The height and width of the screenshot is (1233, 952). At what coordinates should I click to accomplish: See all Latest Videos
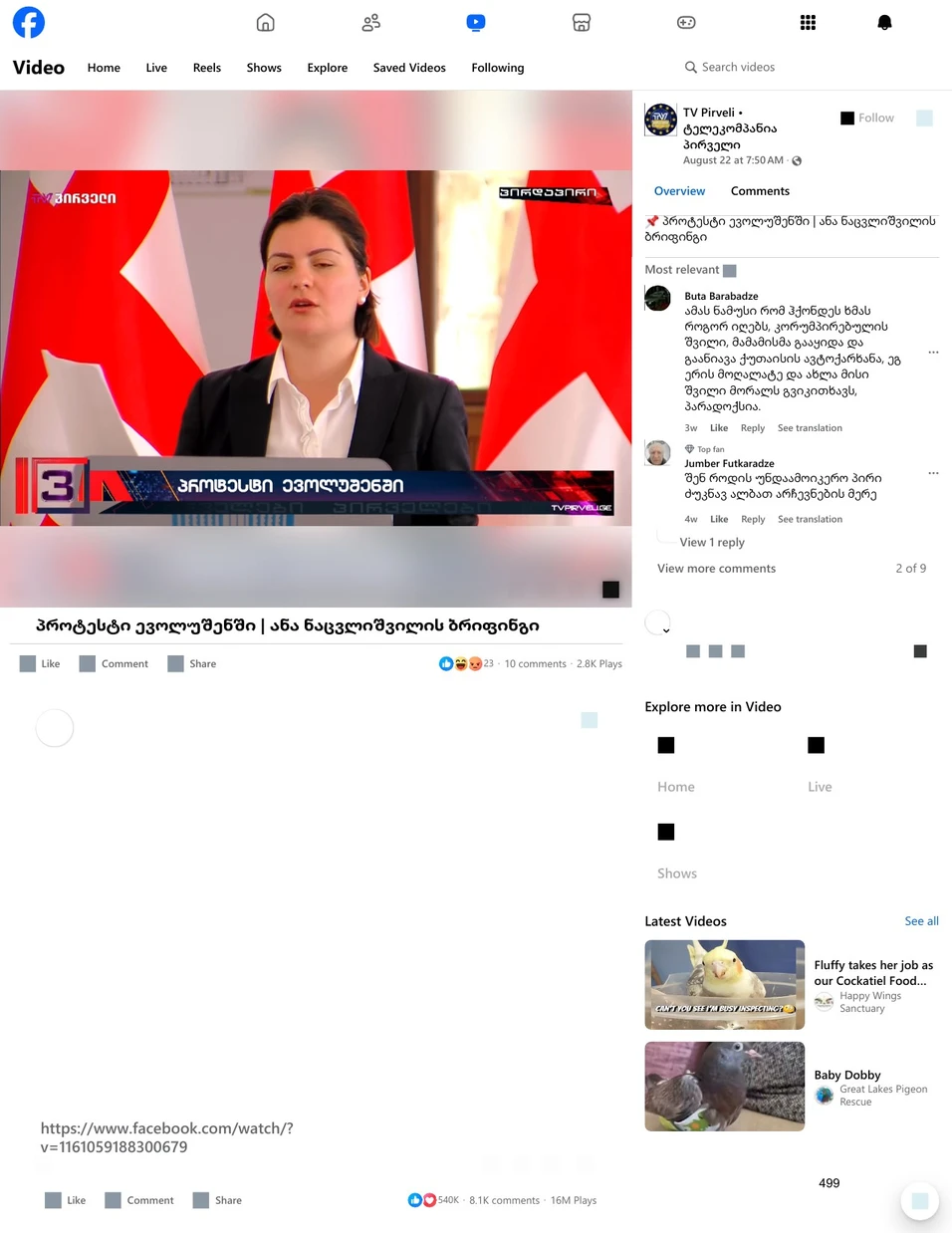pos(921,921)
